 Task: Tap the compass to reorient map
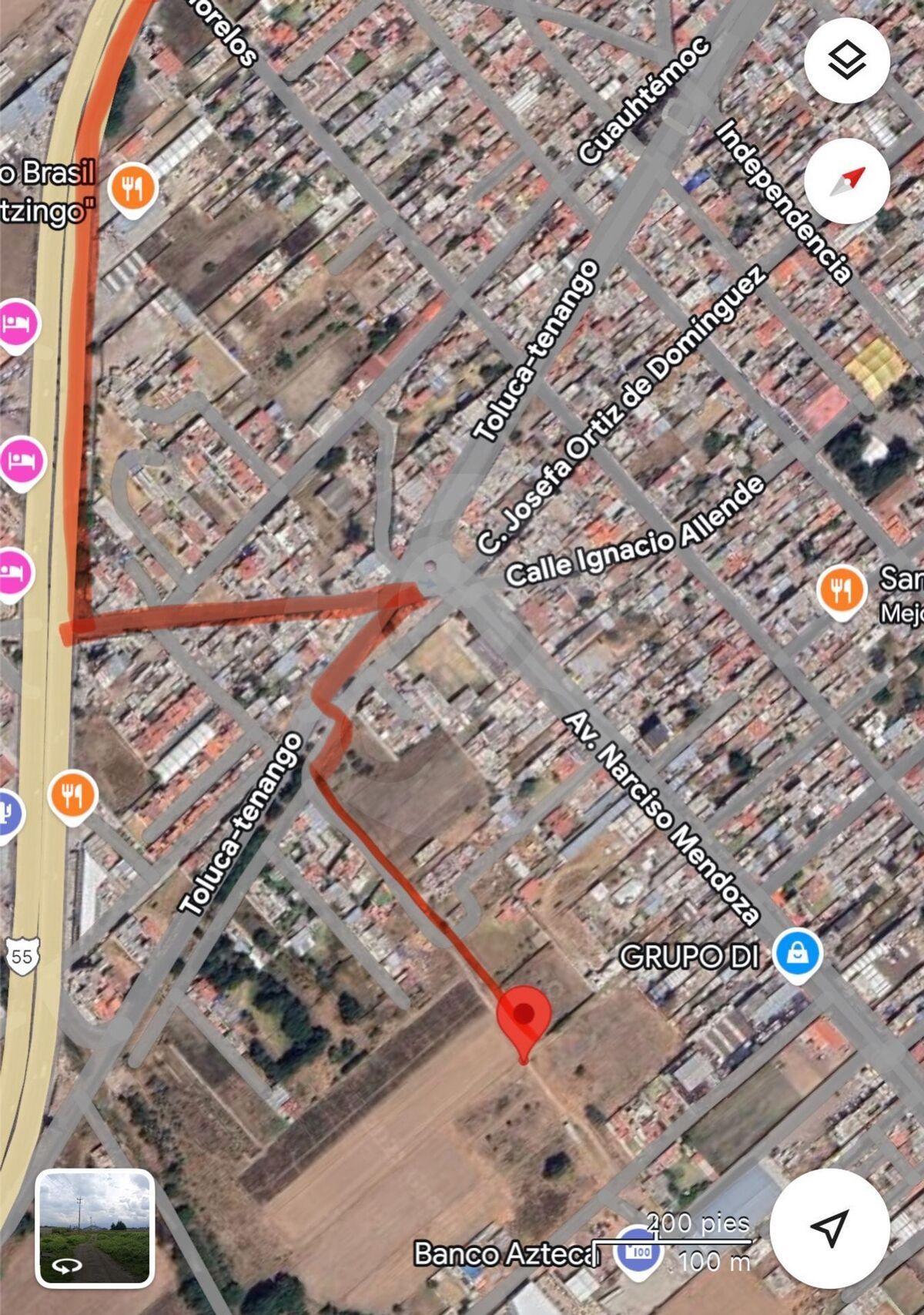click(x=847, y=181)
